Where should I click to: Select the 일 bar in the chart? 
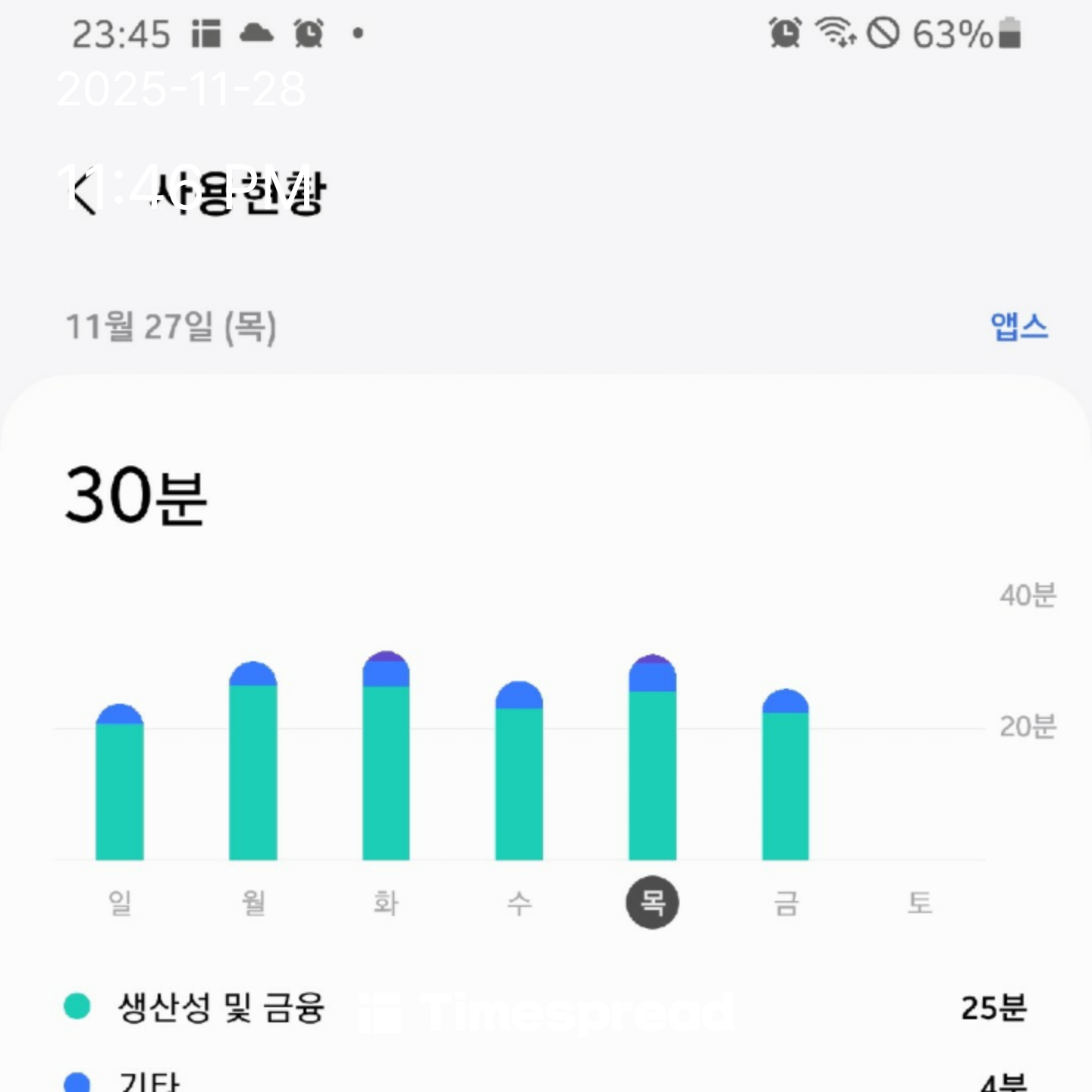pos(120,785)
